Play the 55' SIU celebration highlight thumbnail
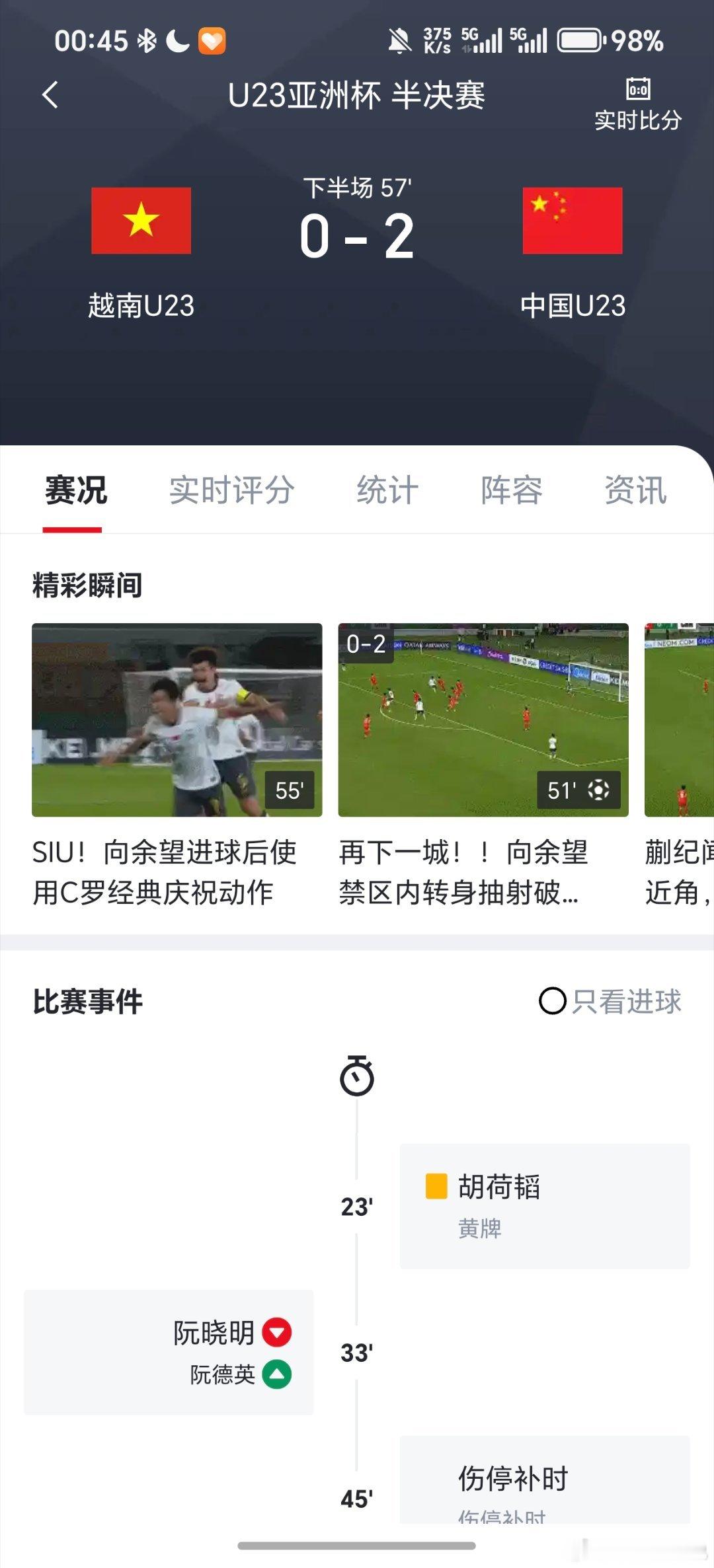714x1568 pixels. [x=176, y=717]
